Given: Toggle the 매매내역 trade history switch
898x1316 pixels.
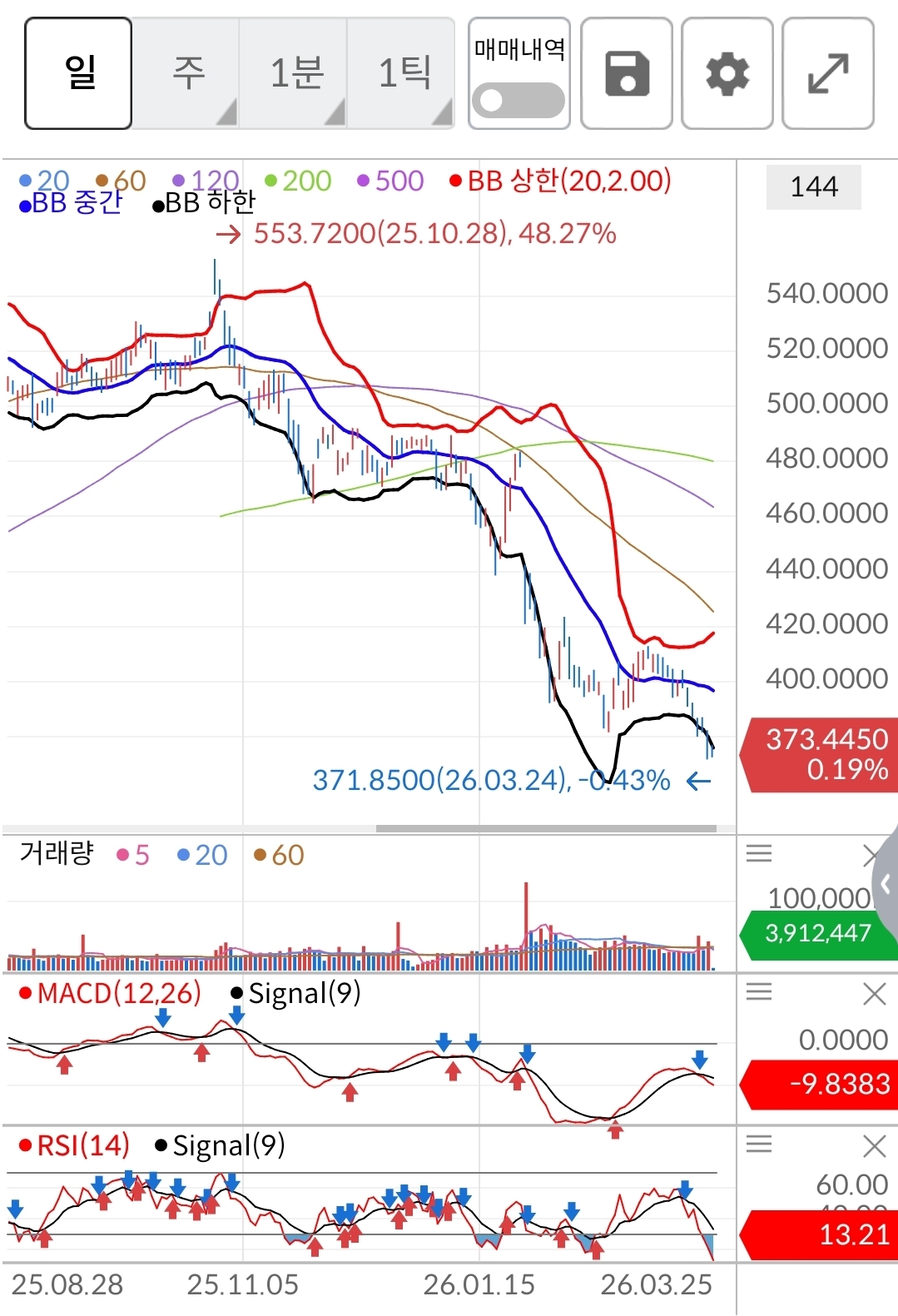Looking at the screenshot, I should (518, 101).
